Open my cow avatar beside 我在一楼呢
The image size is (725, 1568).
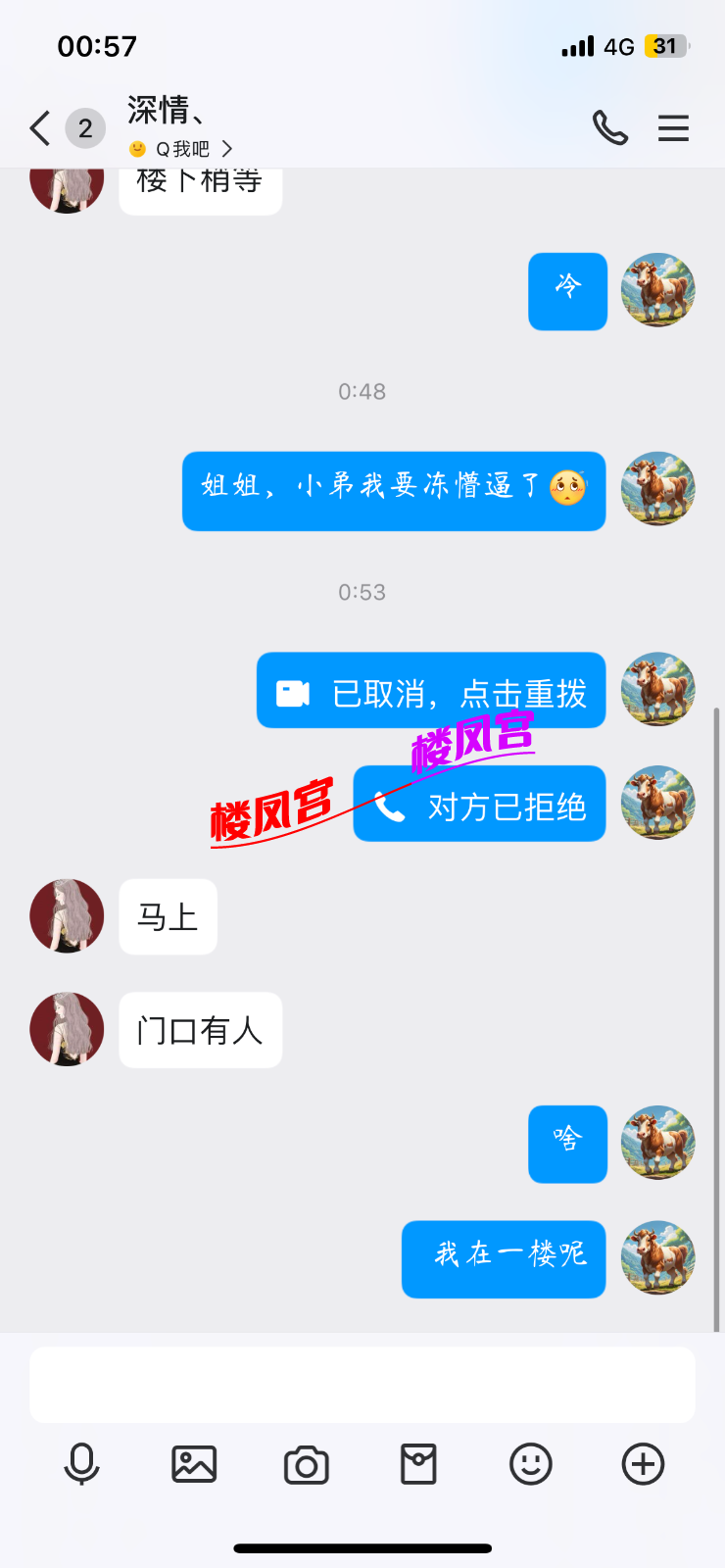(658, 1258)
